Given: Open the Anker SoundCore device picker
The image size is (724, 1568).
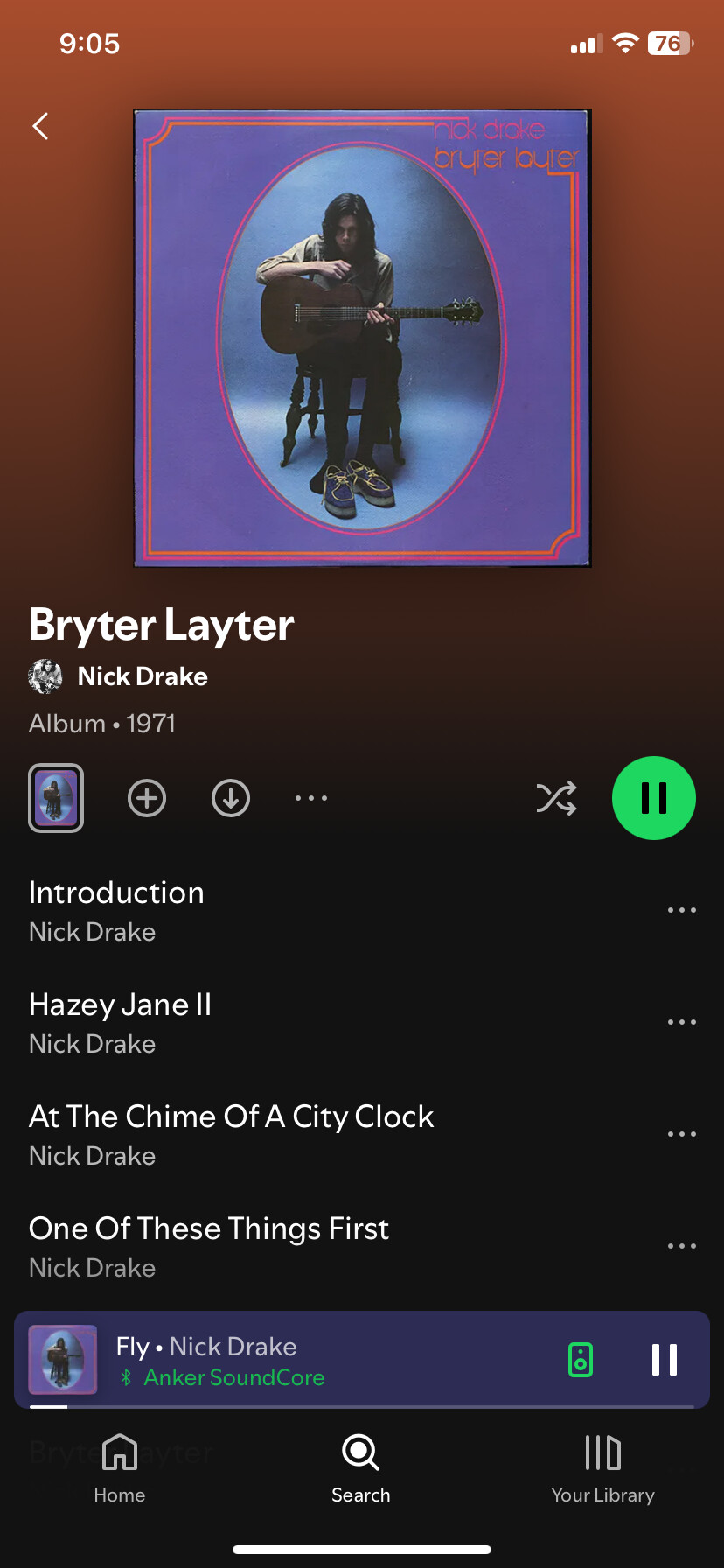Looking at the screenshot, I should (581, 1360).
